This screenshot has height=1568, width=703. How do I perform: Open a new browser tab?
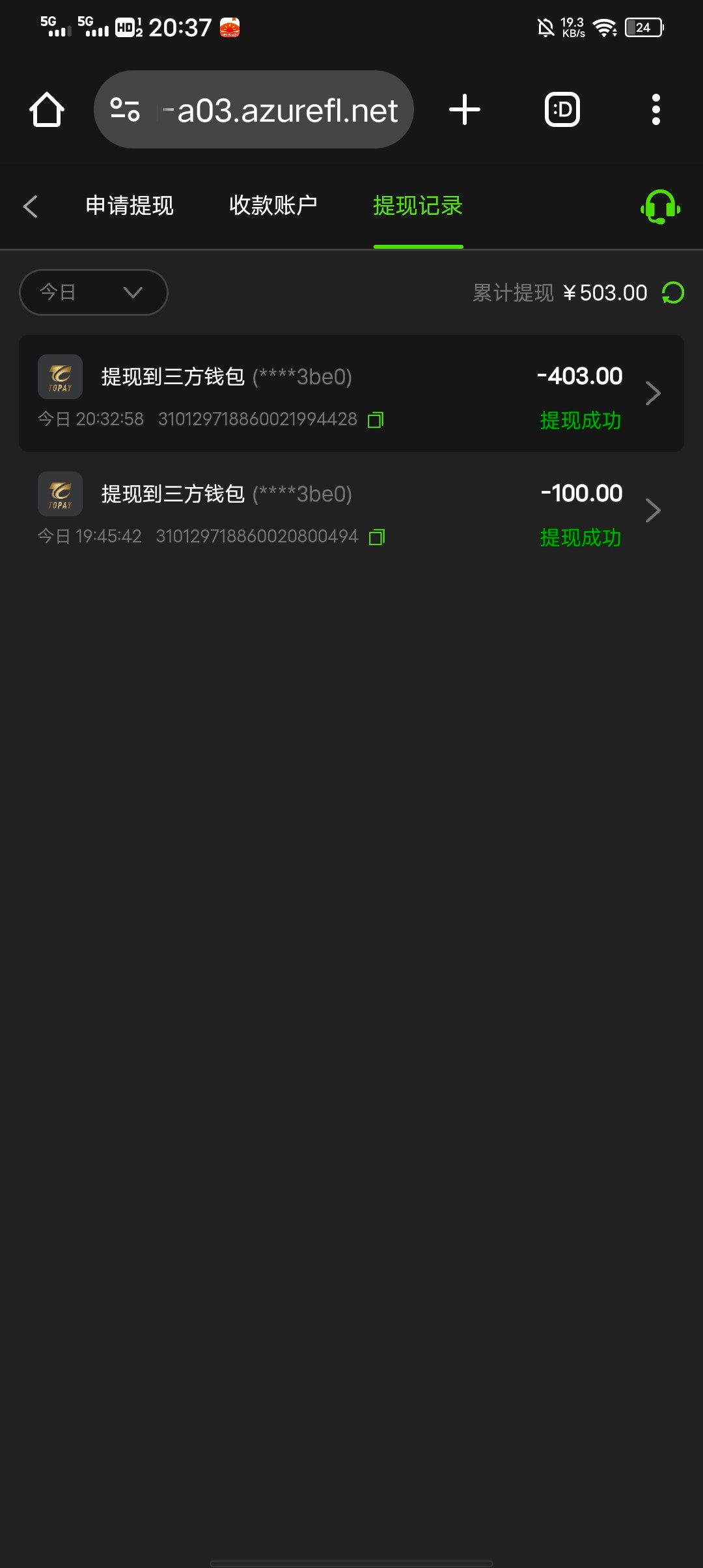click(465, 109)
